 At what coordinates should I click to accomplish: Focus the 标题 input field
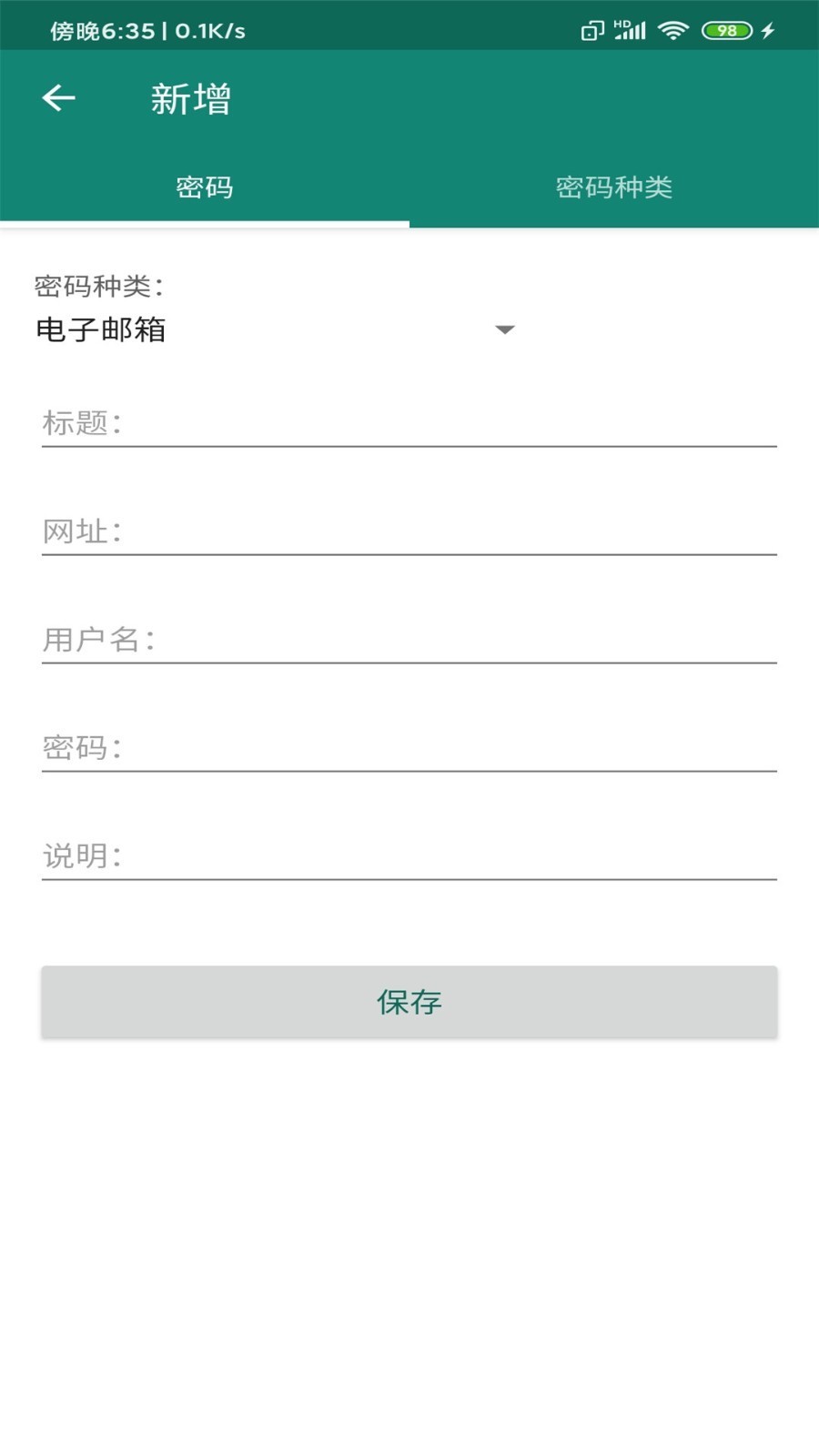409,422
